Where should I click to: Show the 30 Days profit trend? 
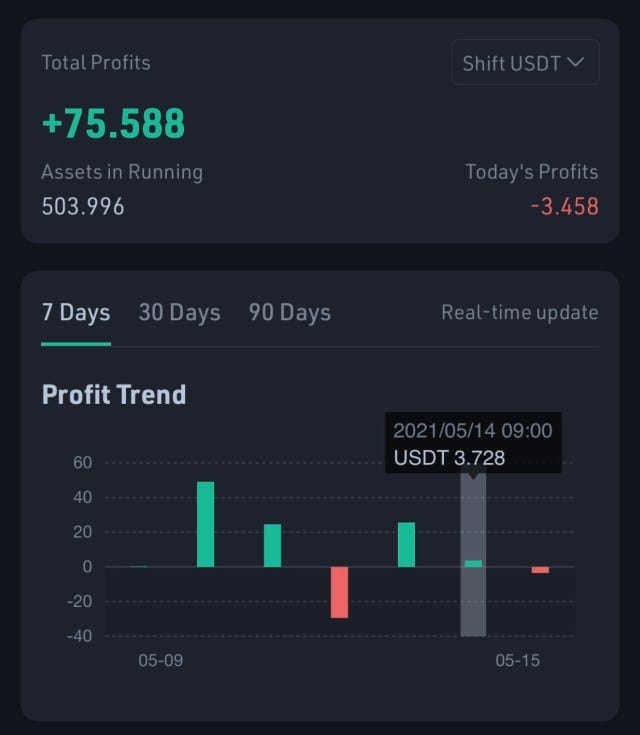179,313
